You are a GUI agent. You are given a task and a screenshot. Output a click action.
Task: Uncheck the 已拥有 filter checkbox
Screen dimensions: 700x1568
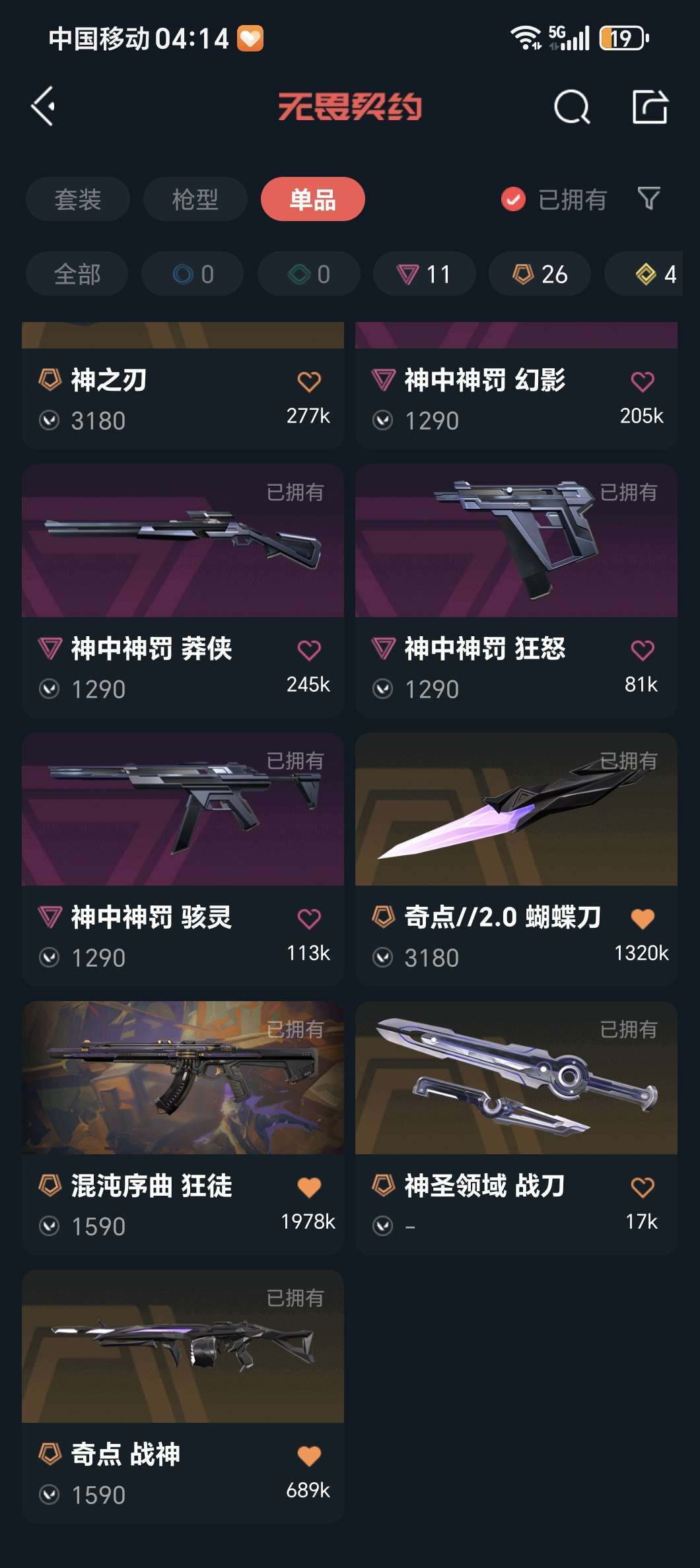pyautogui.click(x=513, y=199)
